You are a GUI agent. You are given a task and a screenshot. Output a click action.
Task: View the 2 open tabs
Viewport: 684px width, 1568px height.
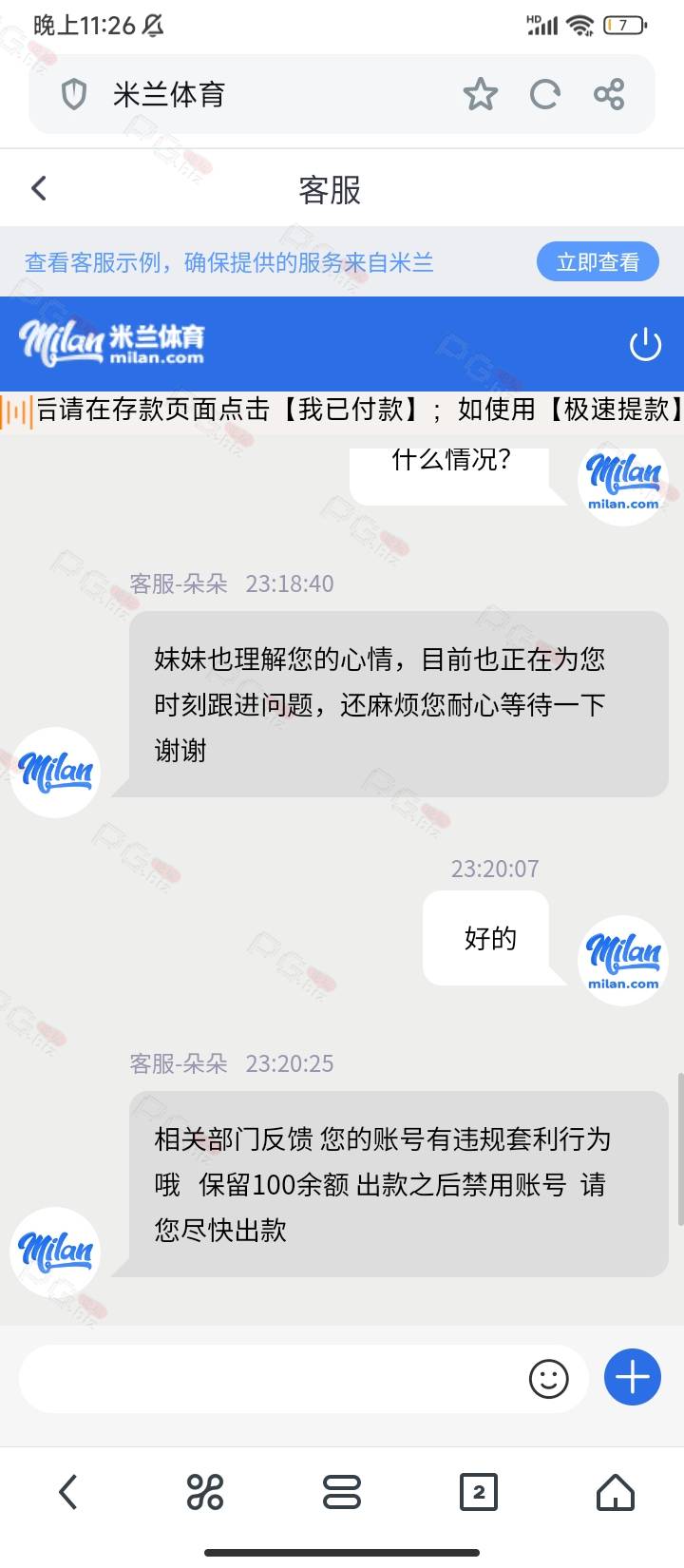click(x=479, y=1492)
